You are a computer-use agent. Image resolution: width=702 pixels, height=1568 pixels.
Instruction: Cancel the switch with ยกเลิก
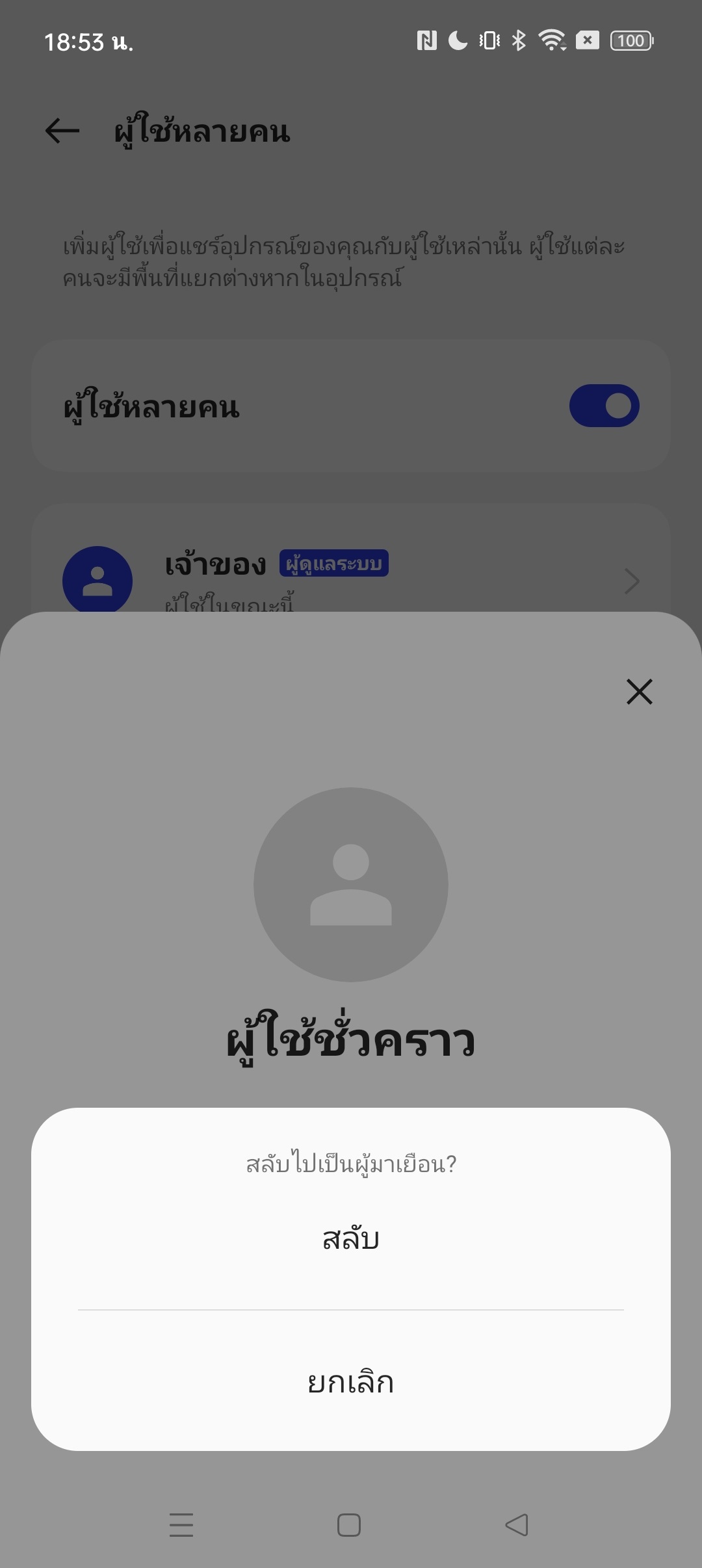pos(351,1382)
